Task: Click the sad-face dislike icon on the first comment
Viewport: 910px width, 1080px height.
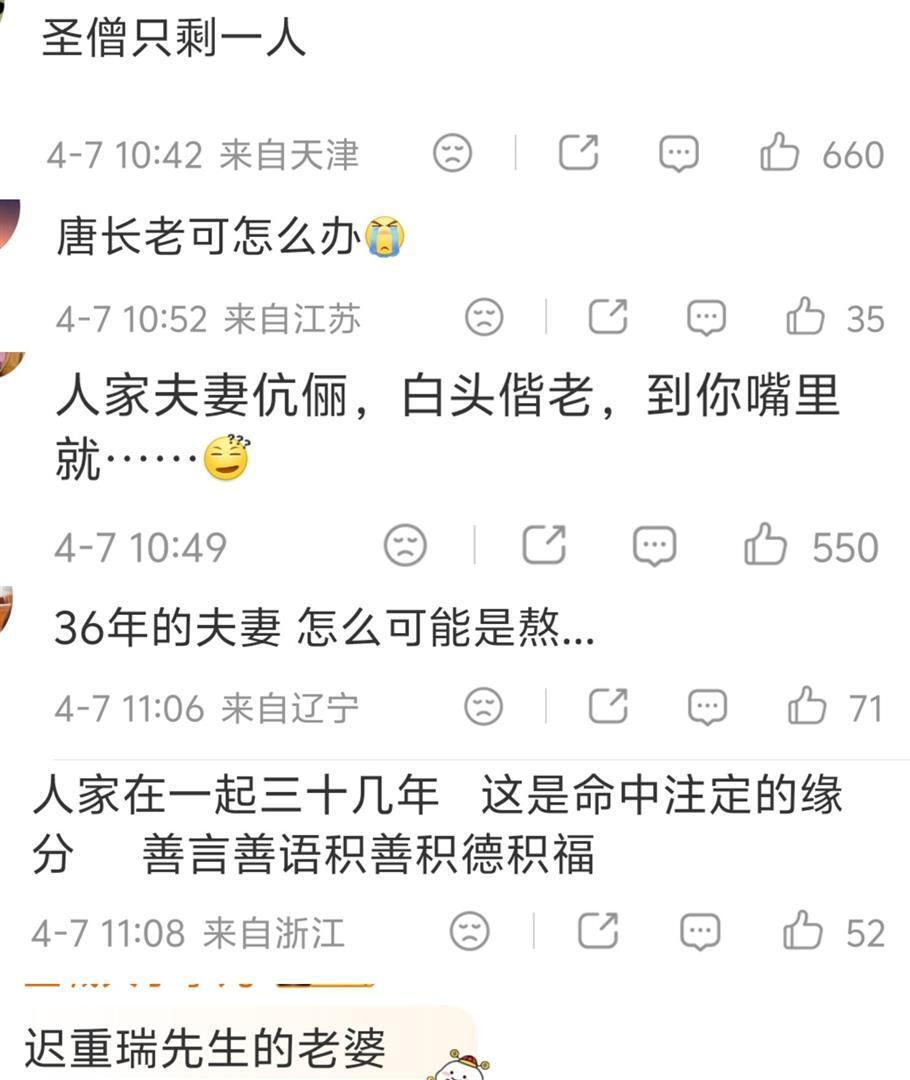Action: click(x=453, y=152)
